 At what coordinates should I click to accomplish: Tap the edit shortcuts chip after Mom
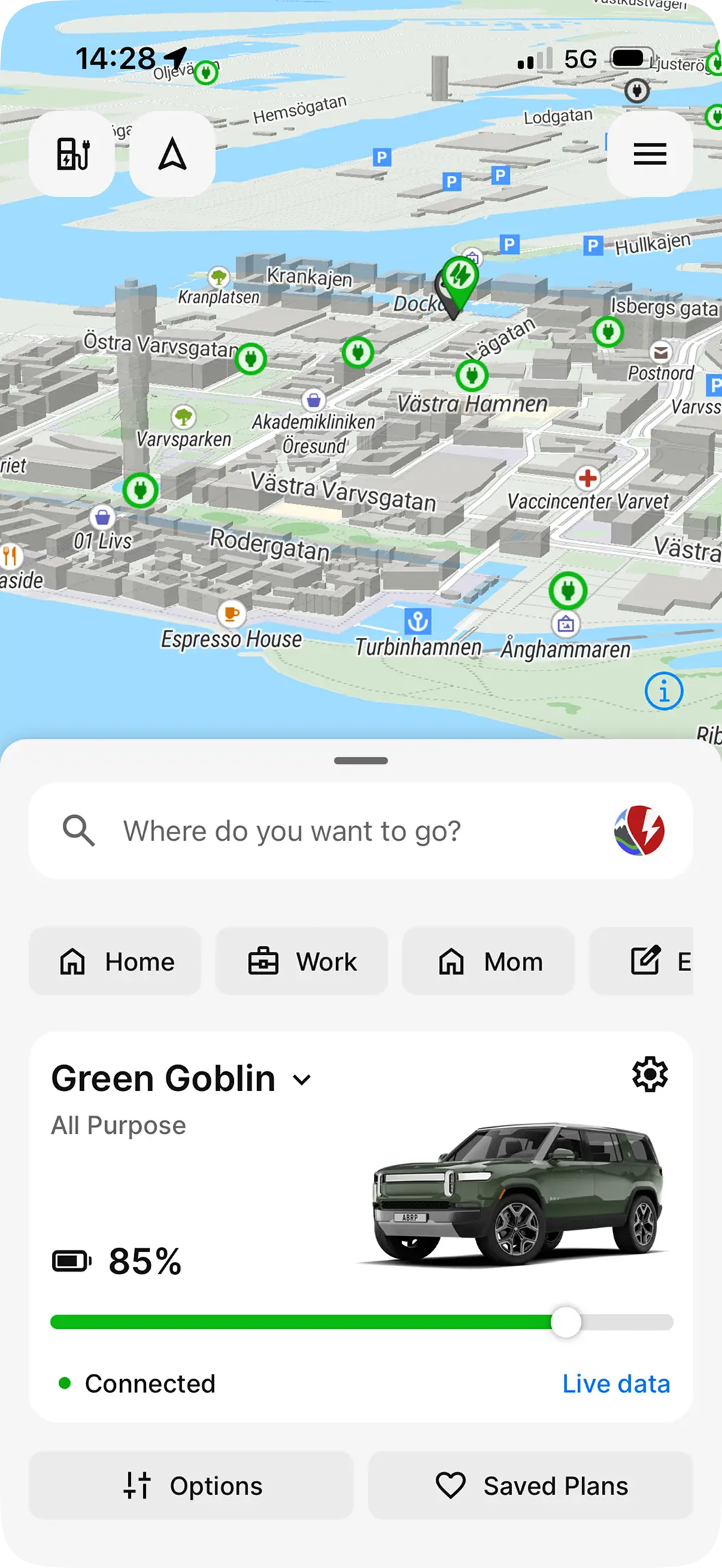pos(644,962)
